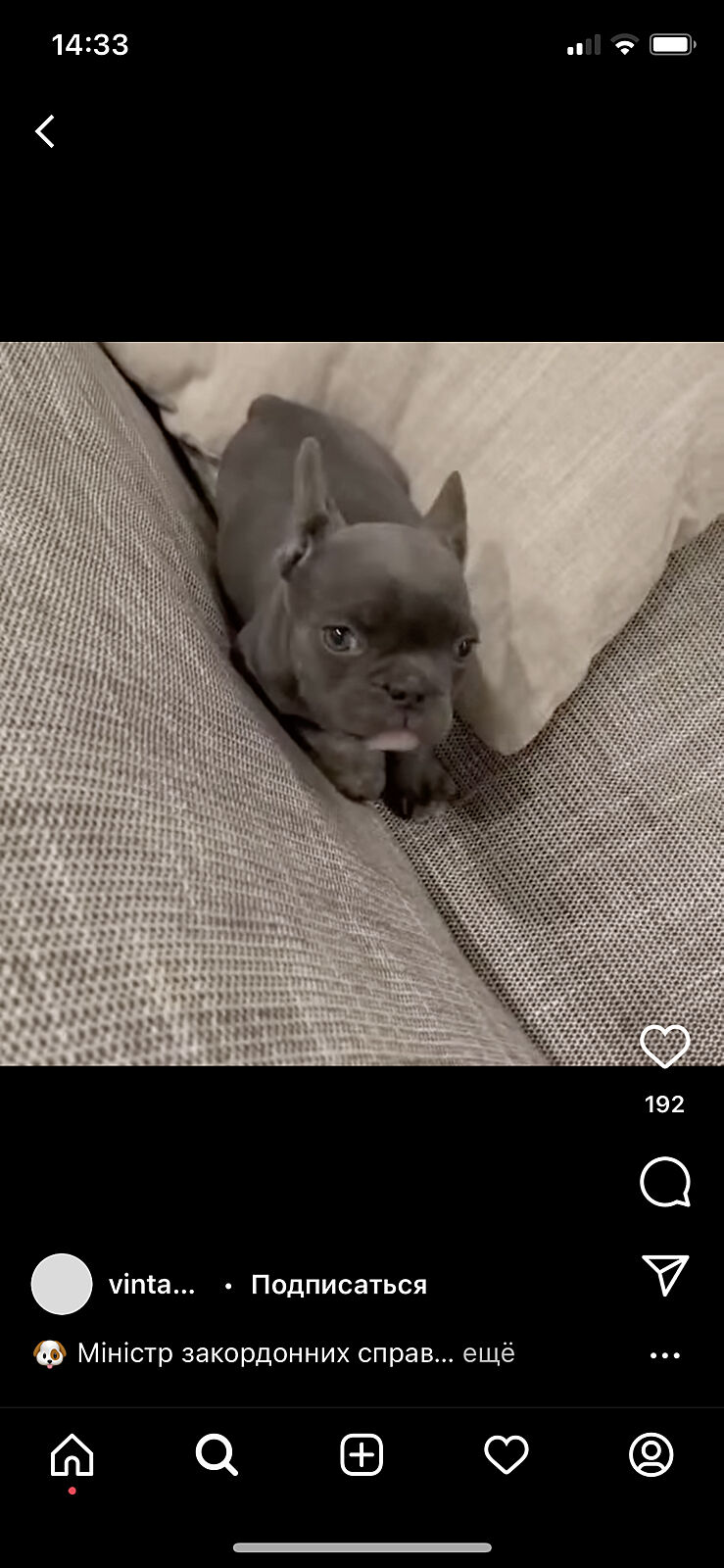Switch to the Home tab
724x1568 pixels.
[x=72, y=1455]
